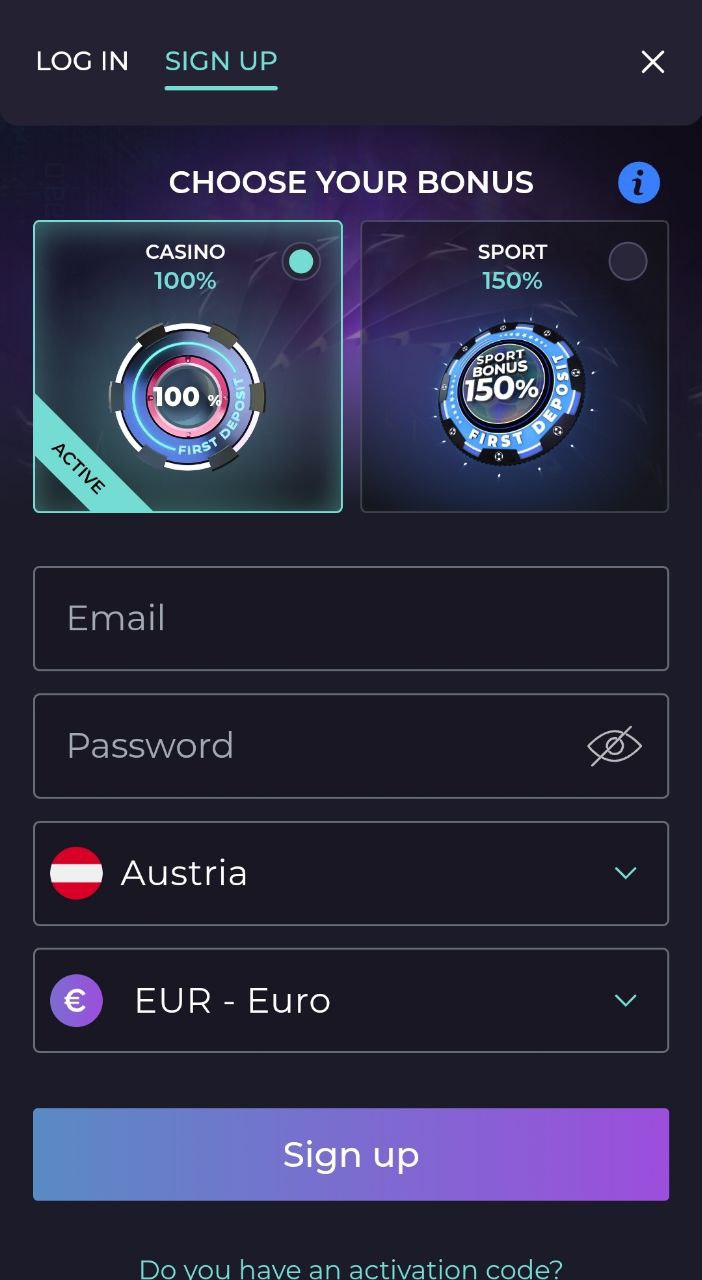Focus the Email field
The image size is (702, 1280).
351,618
